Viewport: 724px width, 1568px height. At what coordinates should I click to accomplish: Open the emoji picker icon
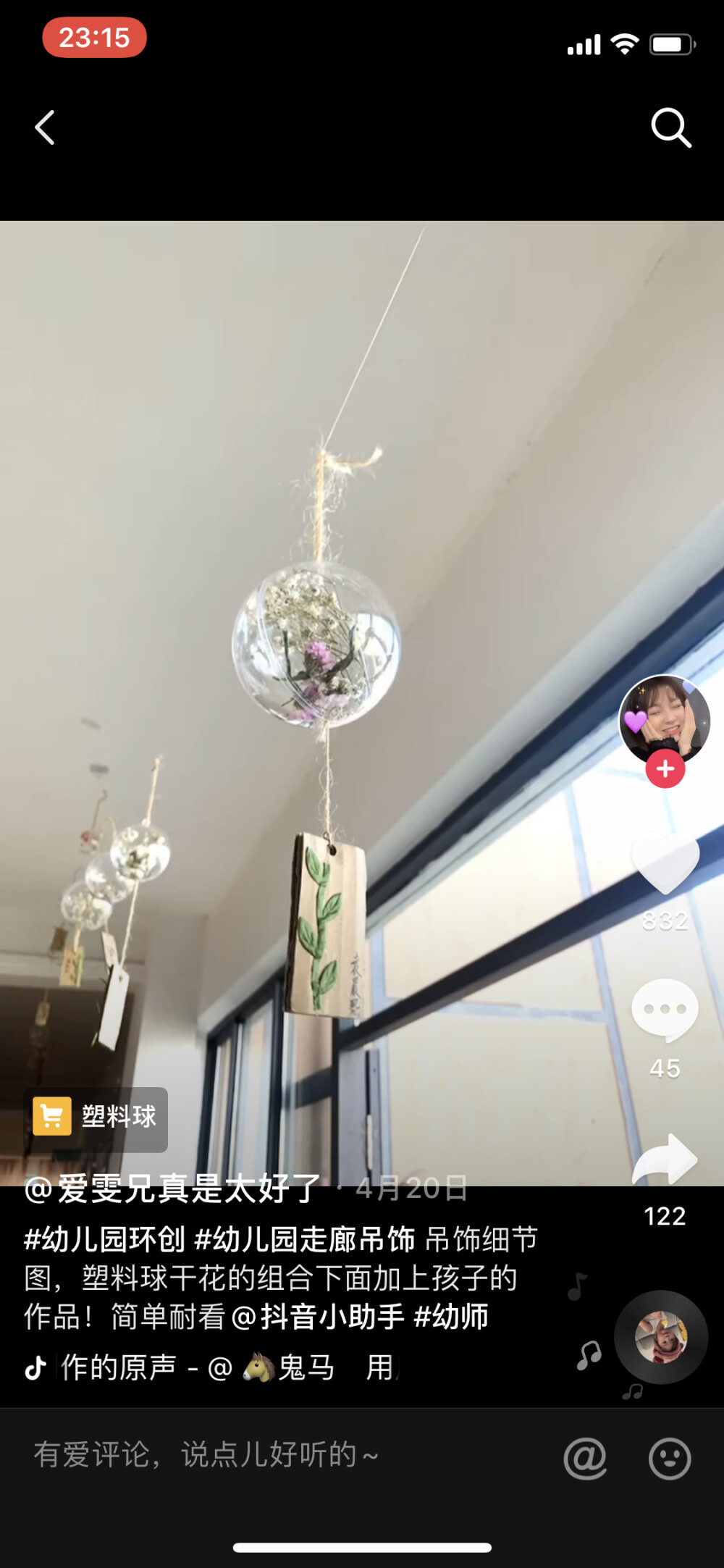click(670, 1458)
